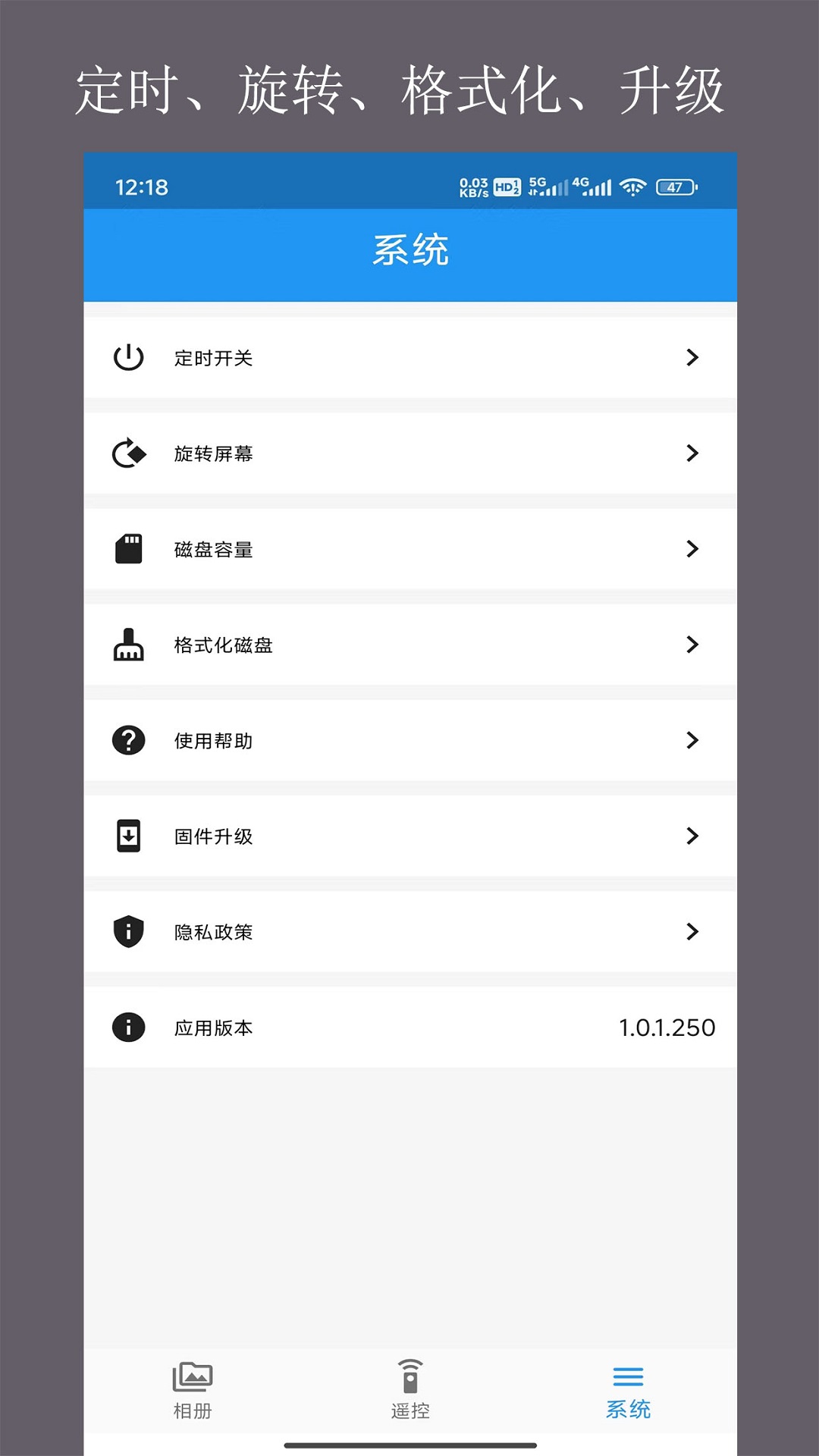Open the 磁盘容量 chevron arrow
819x1456 pixels.
click(692, 549)
